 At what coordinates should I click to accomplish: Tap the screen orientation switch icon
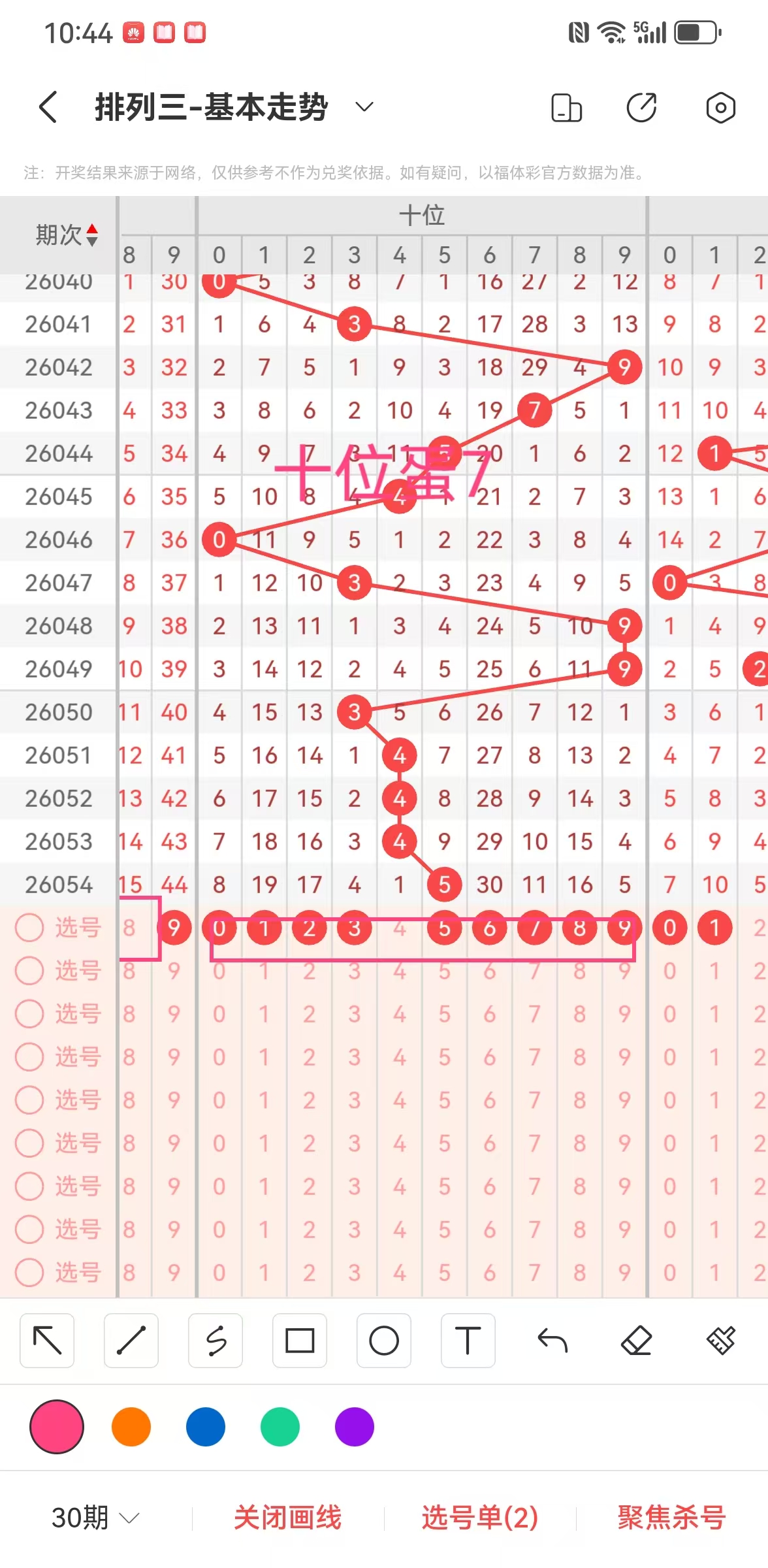point(566,108)
